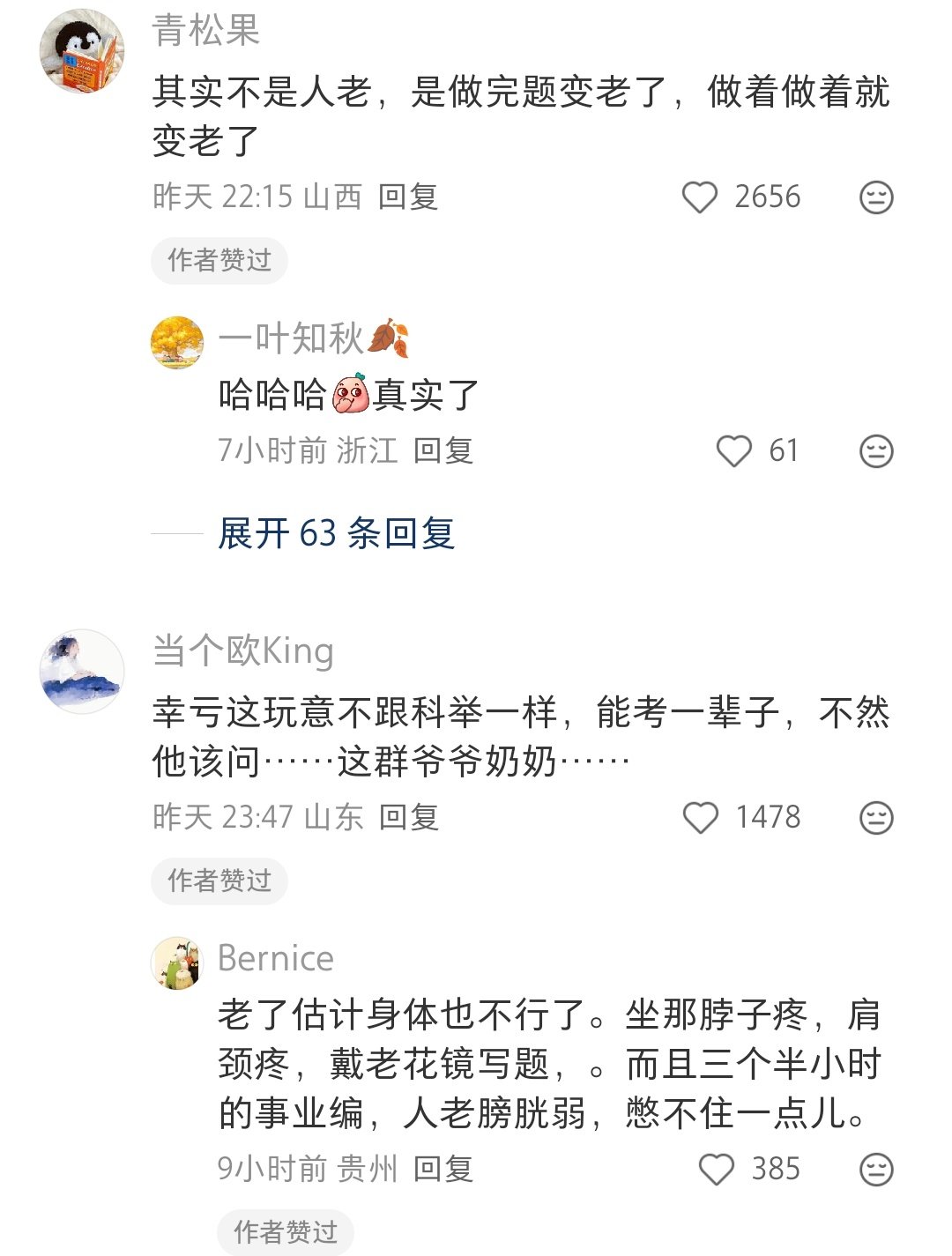Like Bernice's reply

[x=716, y=1169]
